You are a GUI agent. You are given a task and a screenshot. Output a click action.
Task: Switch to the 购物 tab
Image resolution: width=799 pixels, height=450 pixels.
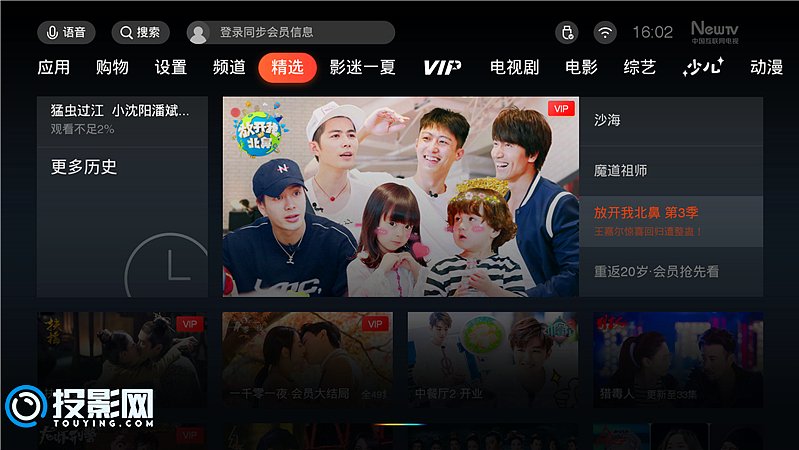[x=112, y=68]
